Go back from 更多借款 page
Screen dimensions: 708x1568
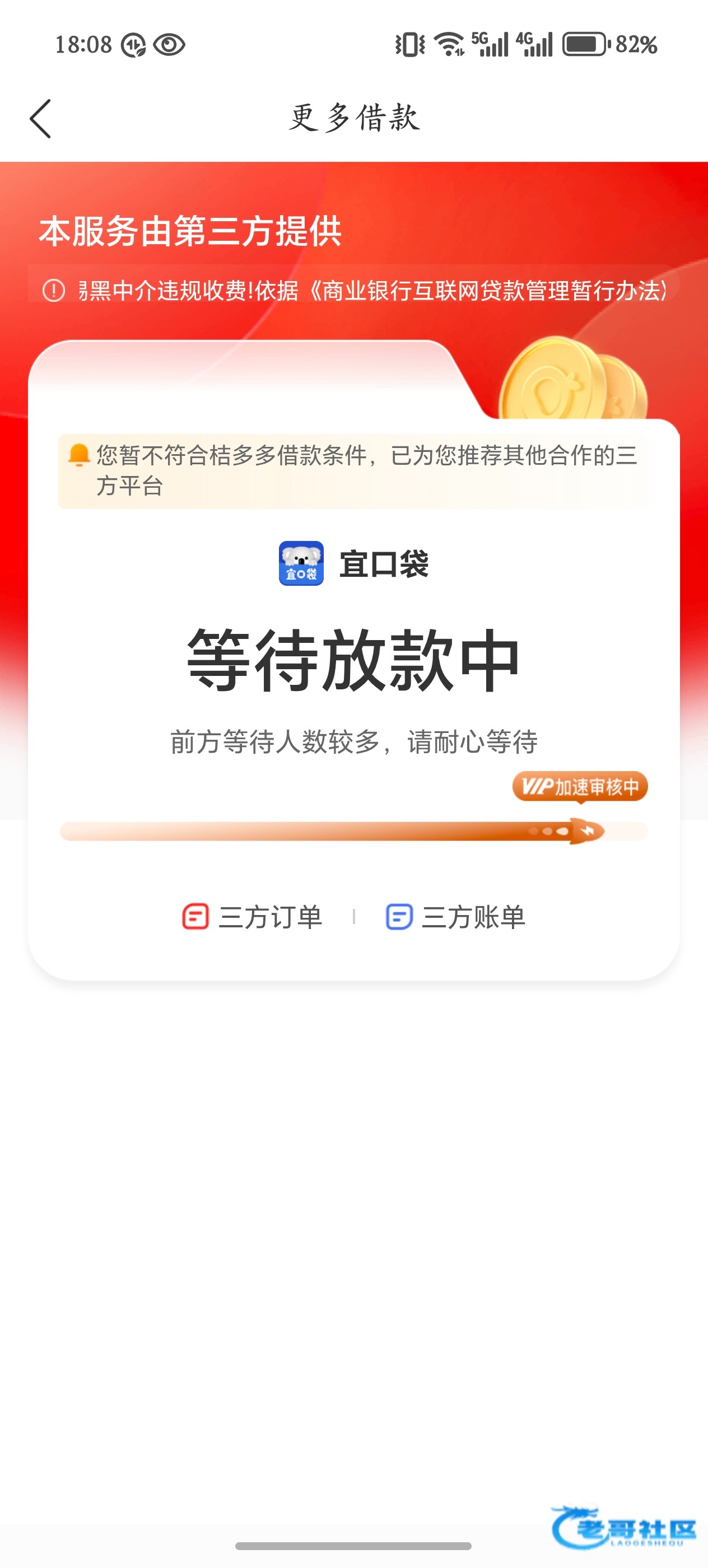click(40, 118)
